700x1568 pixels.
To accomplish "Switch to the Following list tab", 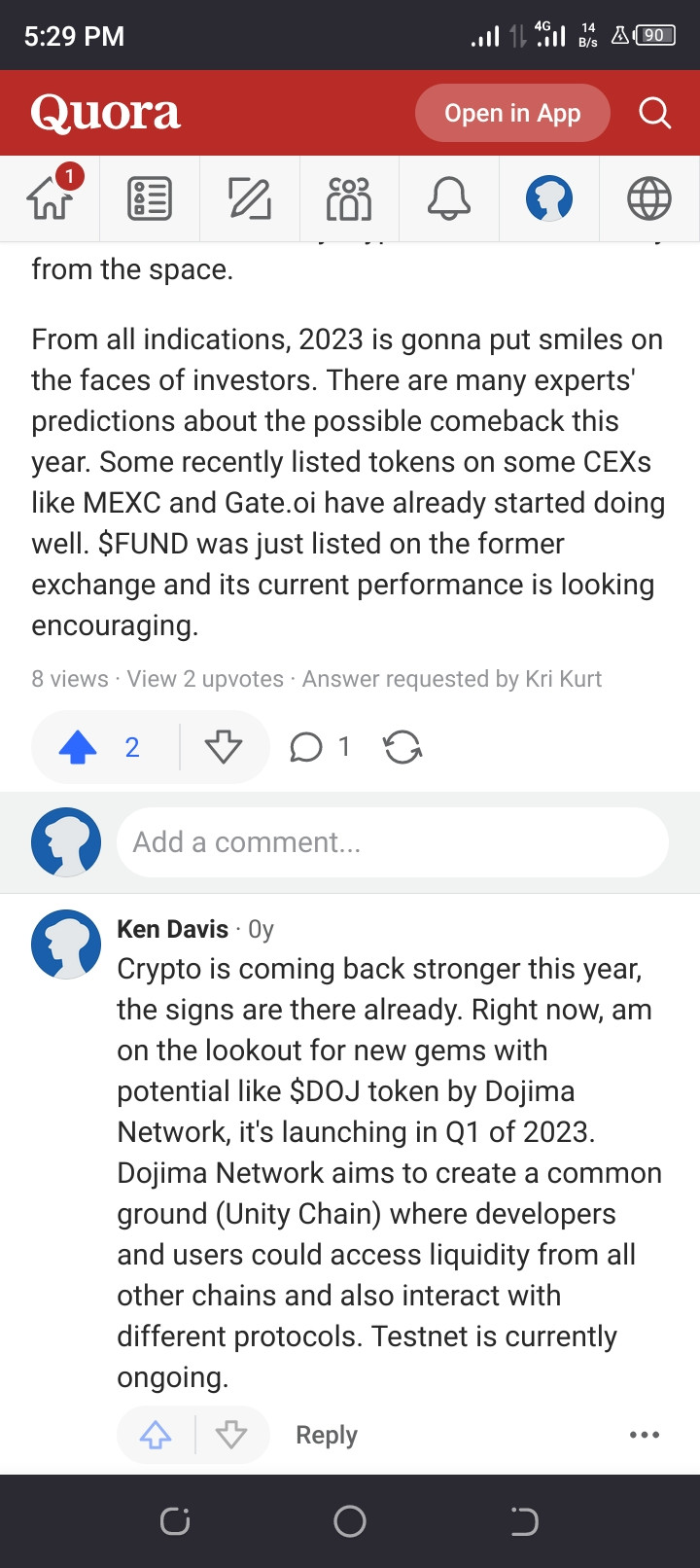I will pos(150,198).
